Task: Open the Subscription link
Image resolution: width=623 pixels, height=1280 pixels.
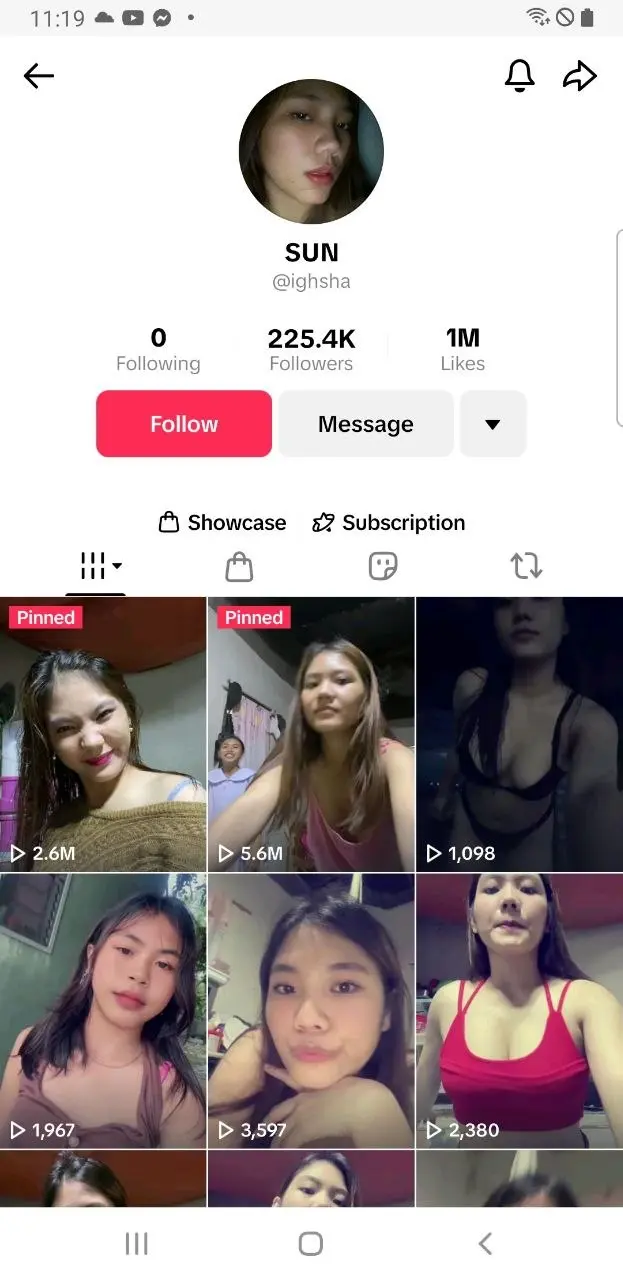Action: click(x=389, y=523)
